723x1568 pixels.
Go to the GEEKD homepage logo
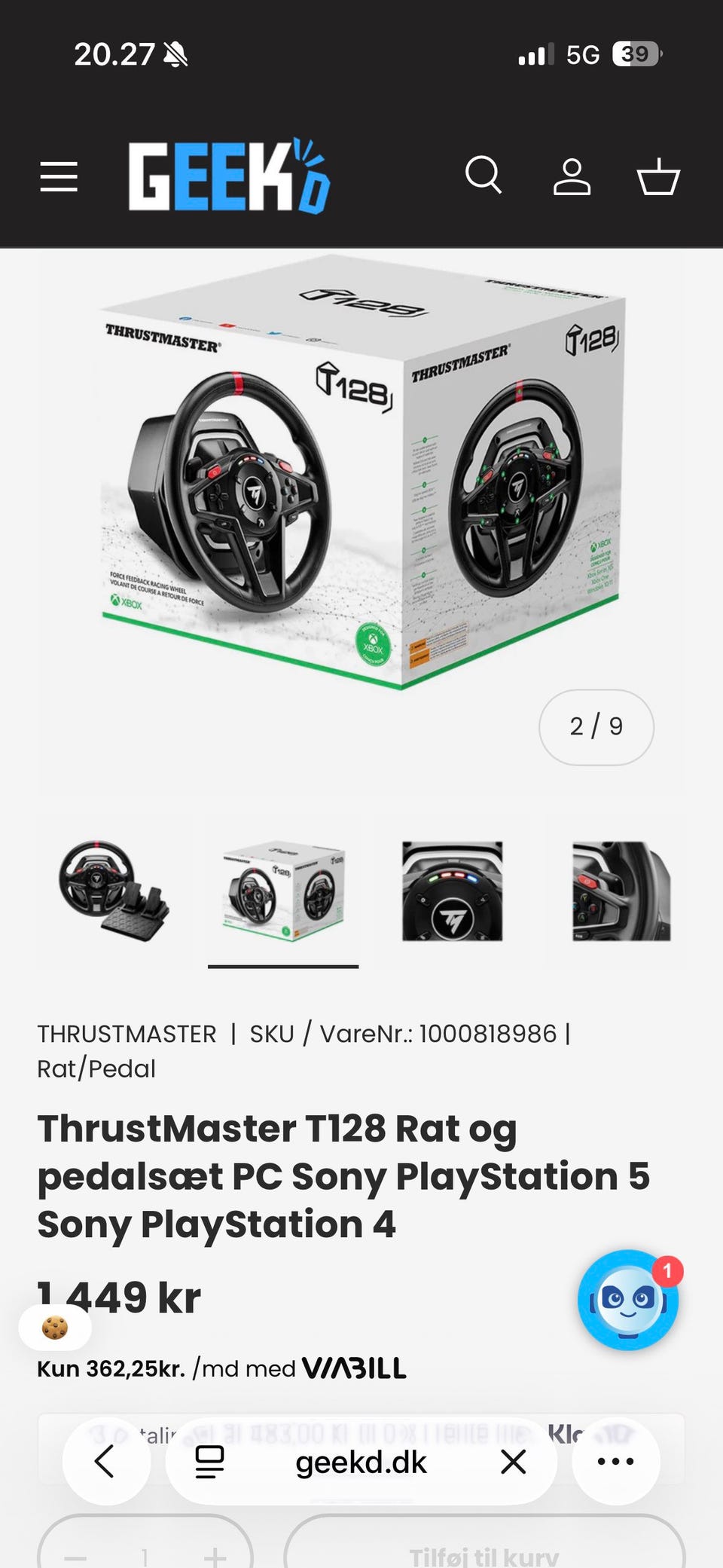[228, 177]
